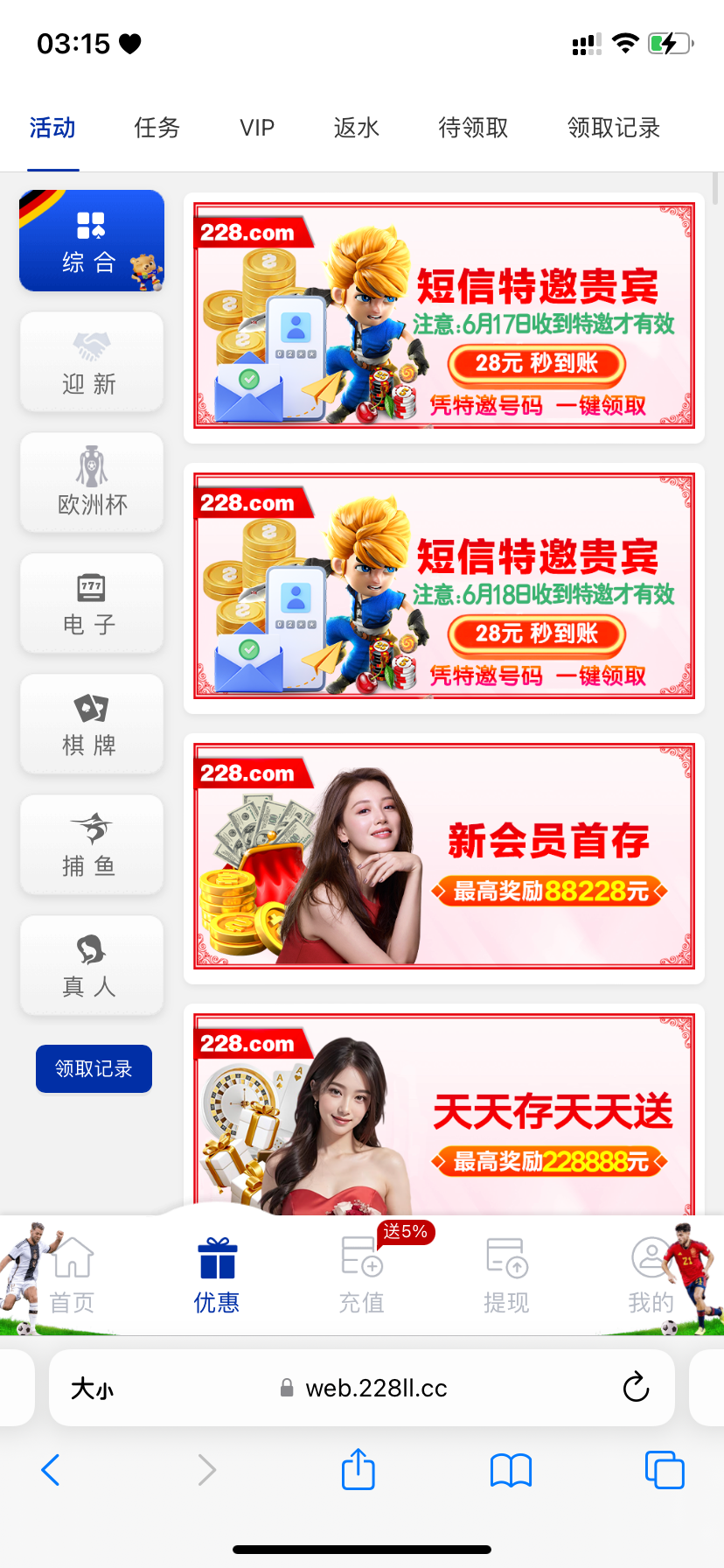Open the 6月17日 短信特邀贵宾 banner

tap(444, 316)
